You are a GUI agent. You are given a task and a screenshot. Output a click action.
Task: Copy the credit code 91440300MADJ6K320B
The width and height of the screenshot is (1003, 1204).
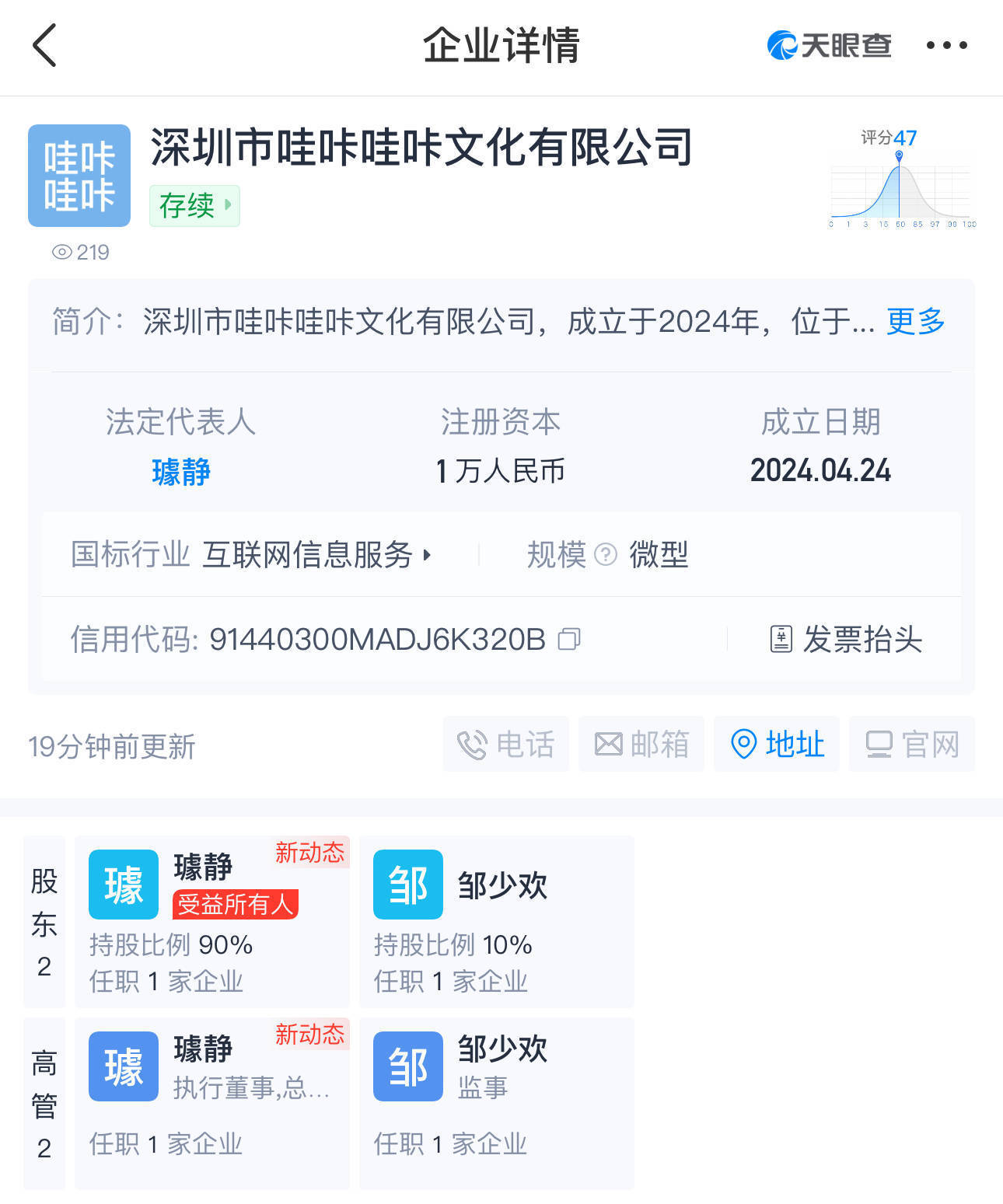click(569, 639)
